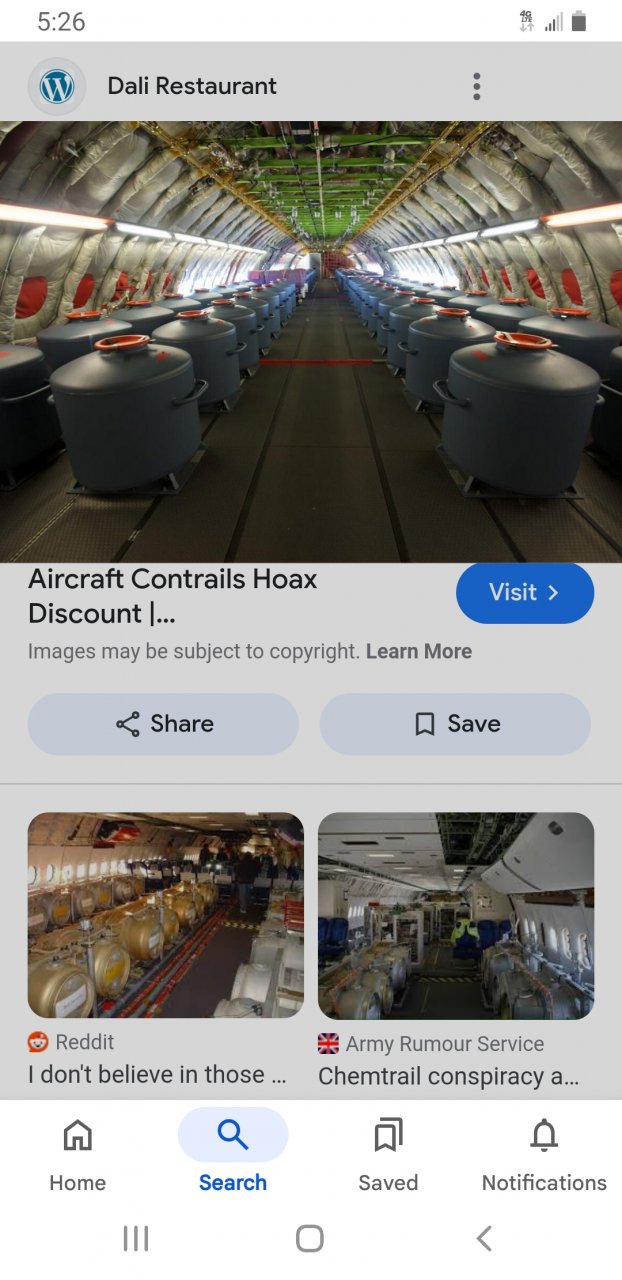Go to the Home tab
Image resolution: width=622 pixels, height=1280 pixels.
tap(77, 1155)
